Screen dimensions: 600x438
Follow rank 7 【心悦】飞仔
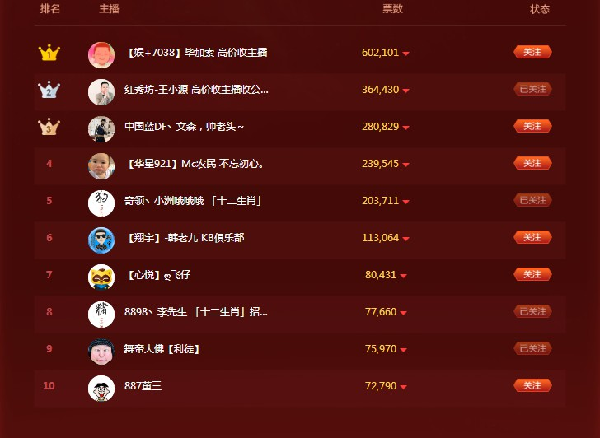532,274
